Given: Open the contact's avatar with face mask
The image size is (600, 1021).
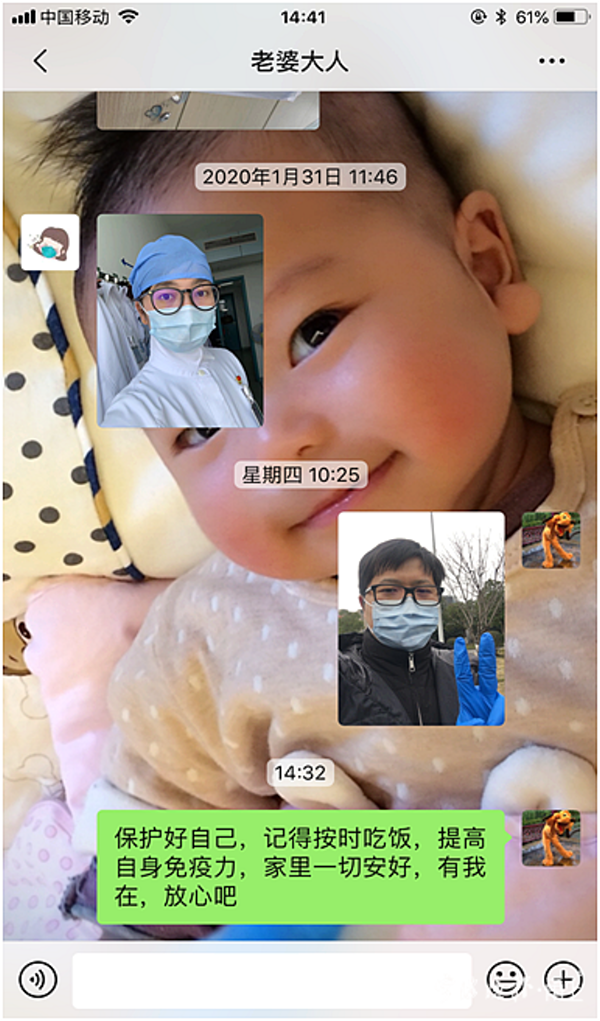Looking at the screenshot, I should pos(50,242).
